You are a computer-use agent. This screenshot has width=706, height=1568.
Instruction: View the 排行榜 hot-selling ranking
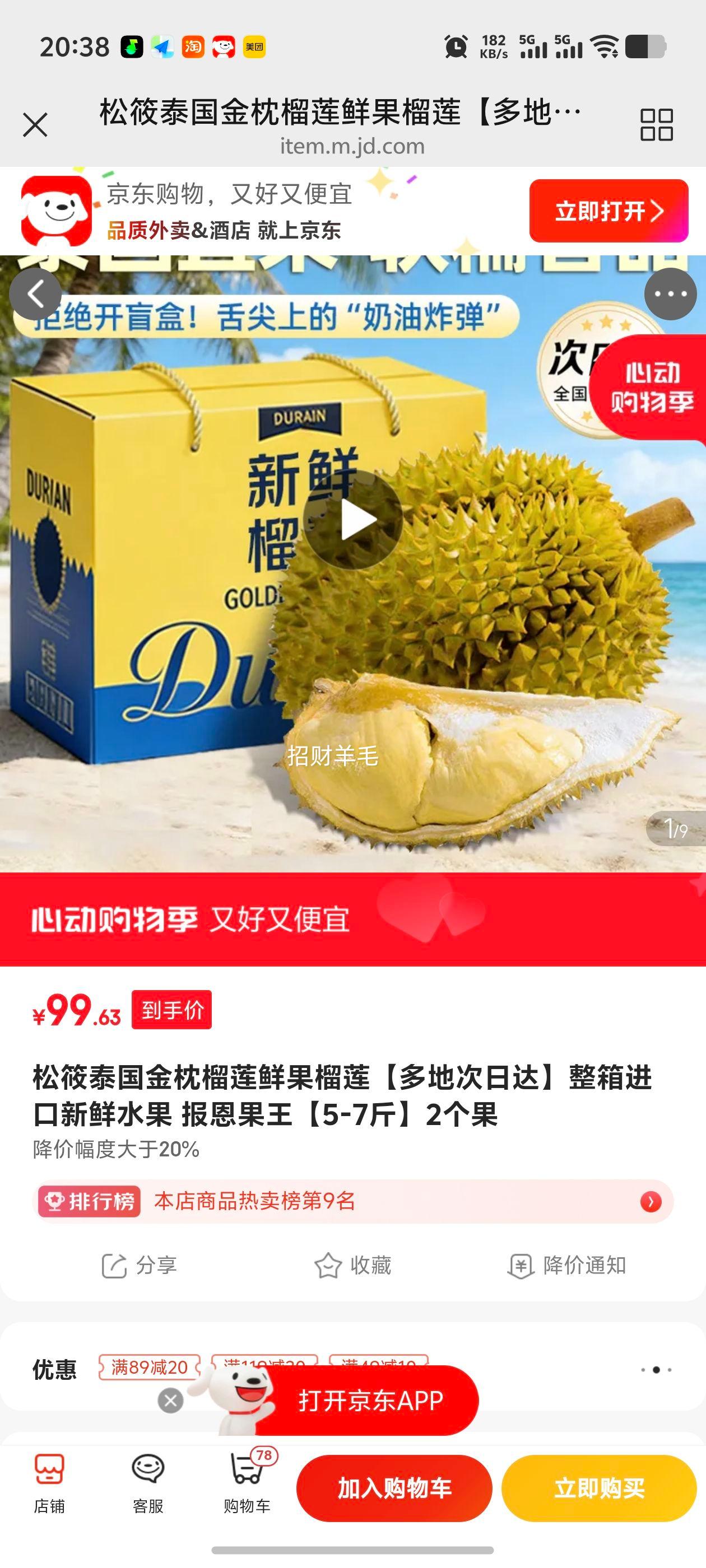coord(352,1202)
